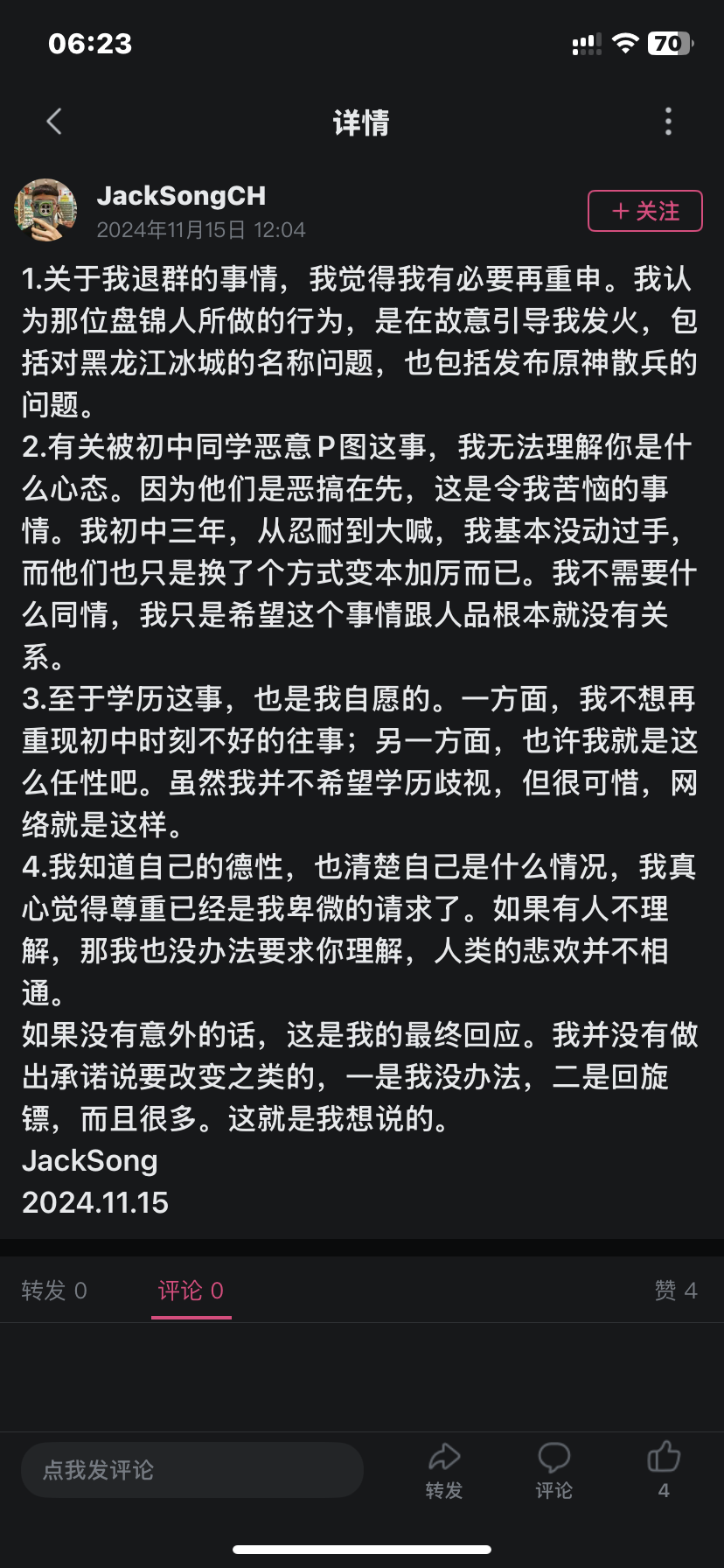Like the post with the thumbs-up icon

[x=664, y=1471]
